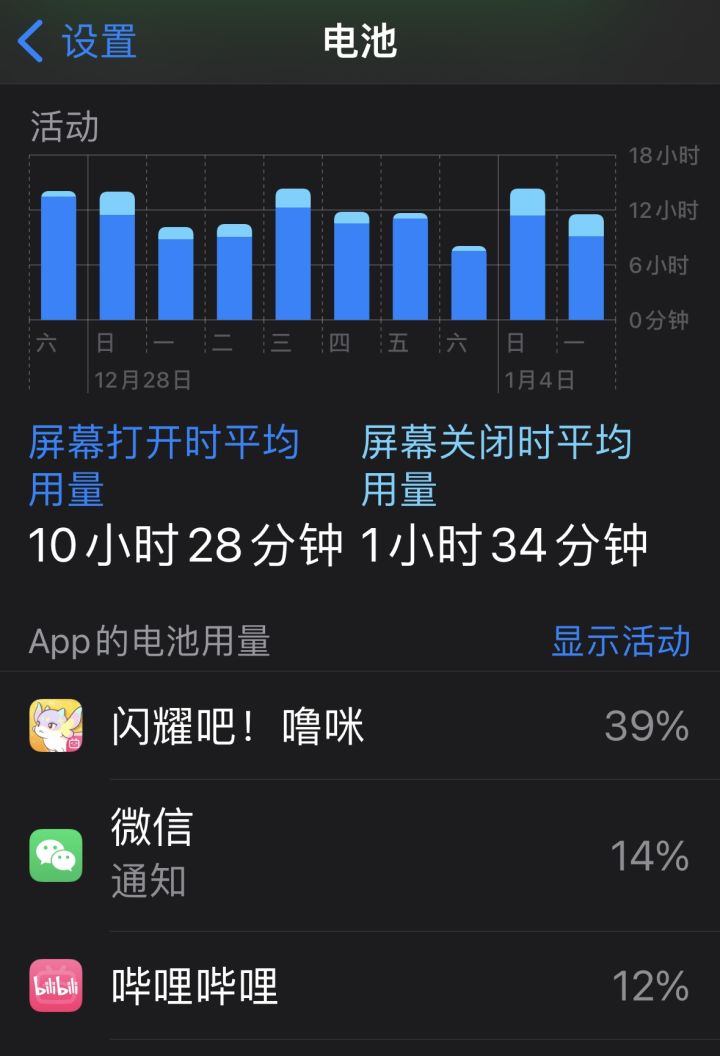Tap 屏幕打开时平均用量 label
The width and height of the screenshot is (720, 1056).
160,465
